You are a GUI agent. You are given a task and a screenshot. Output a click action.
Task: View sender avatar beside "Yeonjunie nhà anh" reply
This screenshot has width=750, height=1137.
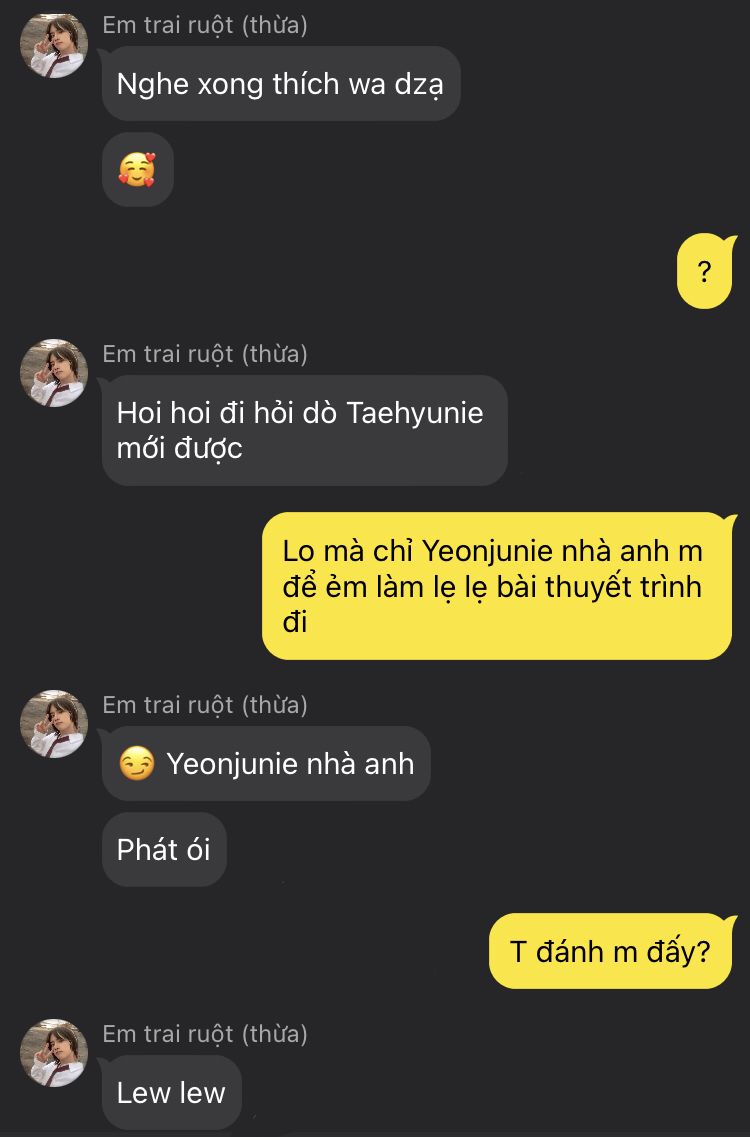54,724
